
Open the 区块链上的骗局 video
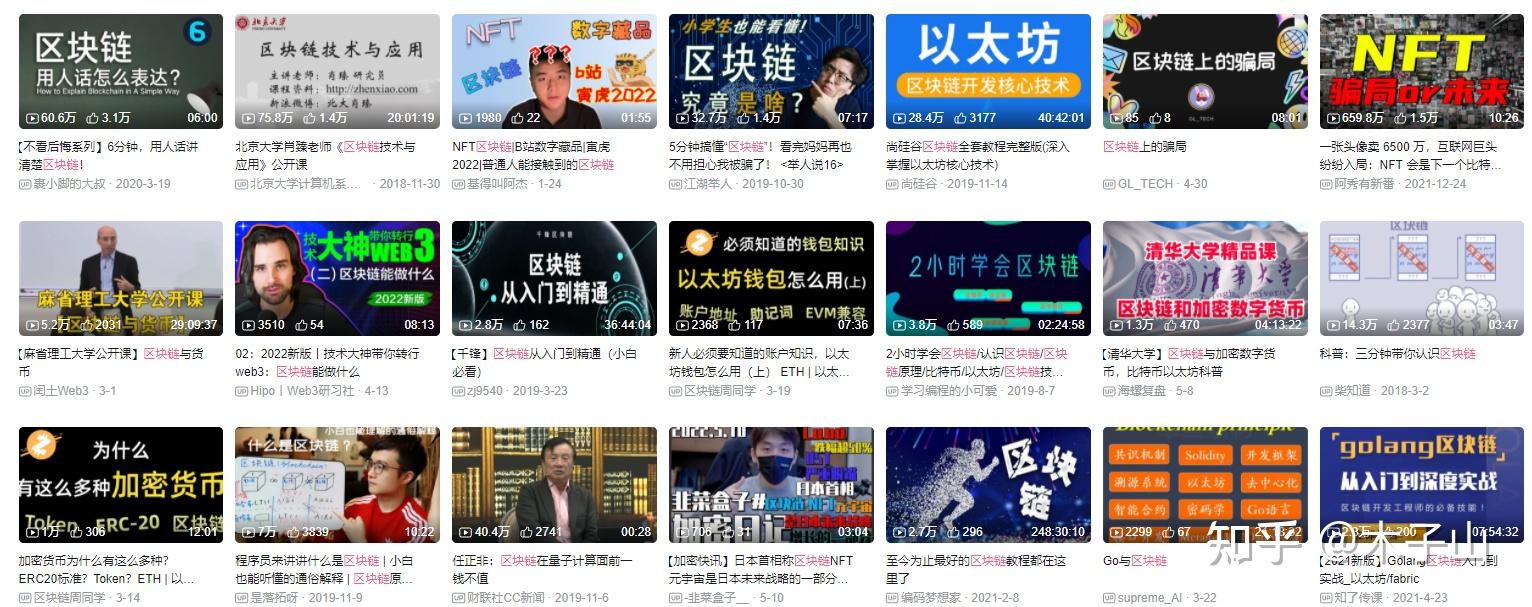click(x=1205, y=70)
